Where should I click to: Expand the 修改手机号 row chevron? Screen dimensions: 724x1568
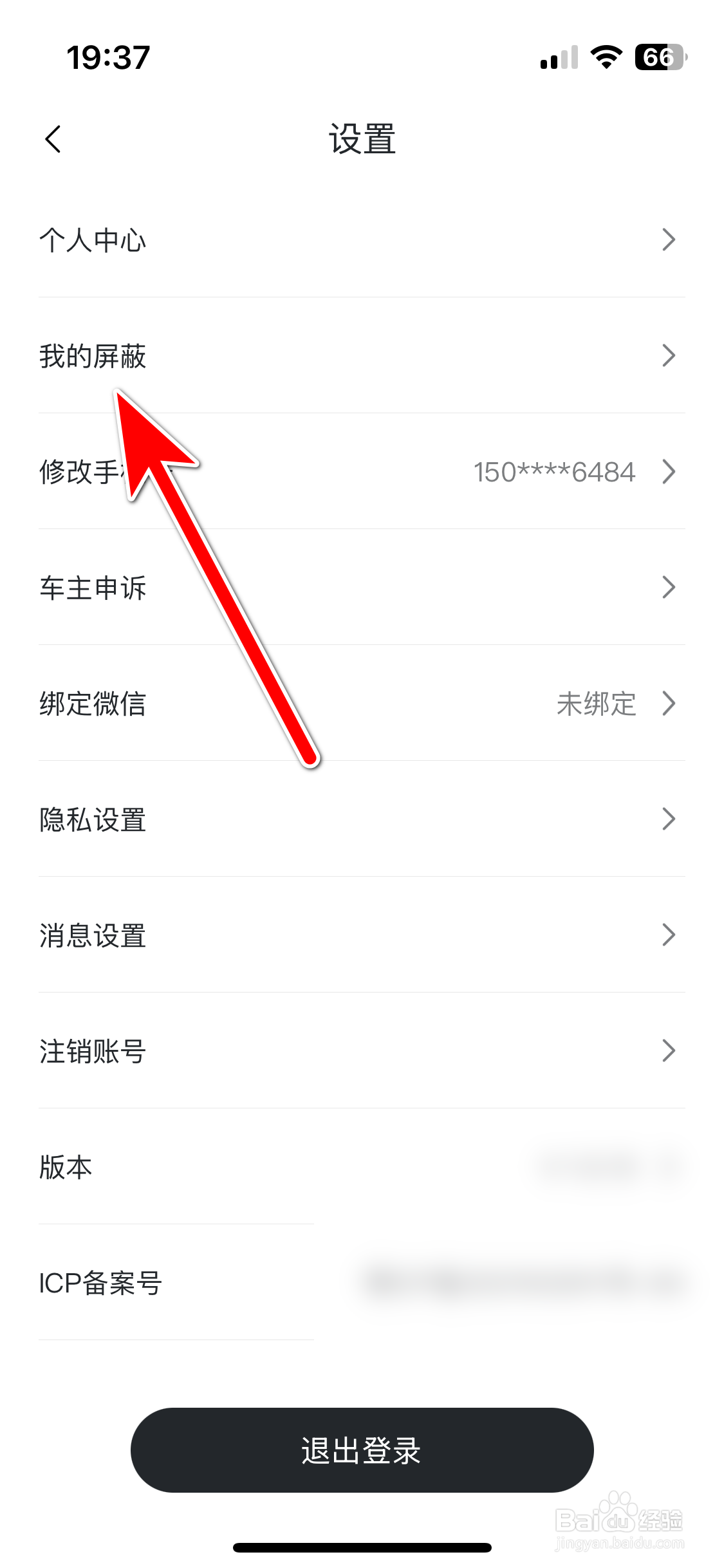[669, 472]
